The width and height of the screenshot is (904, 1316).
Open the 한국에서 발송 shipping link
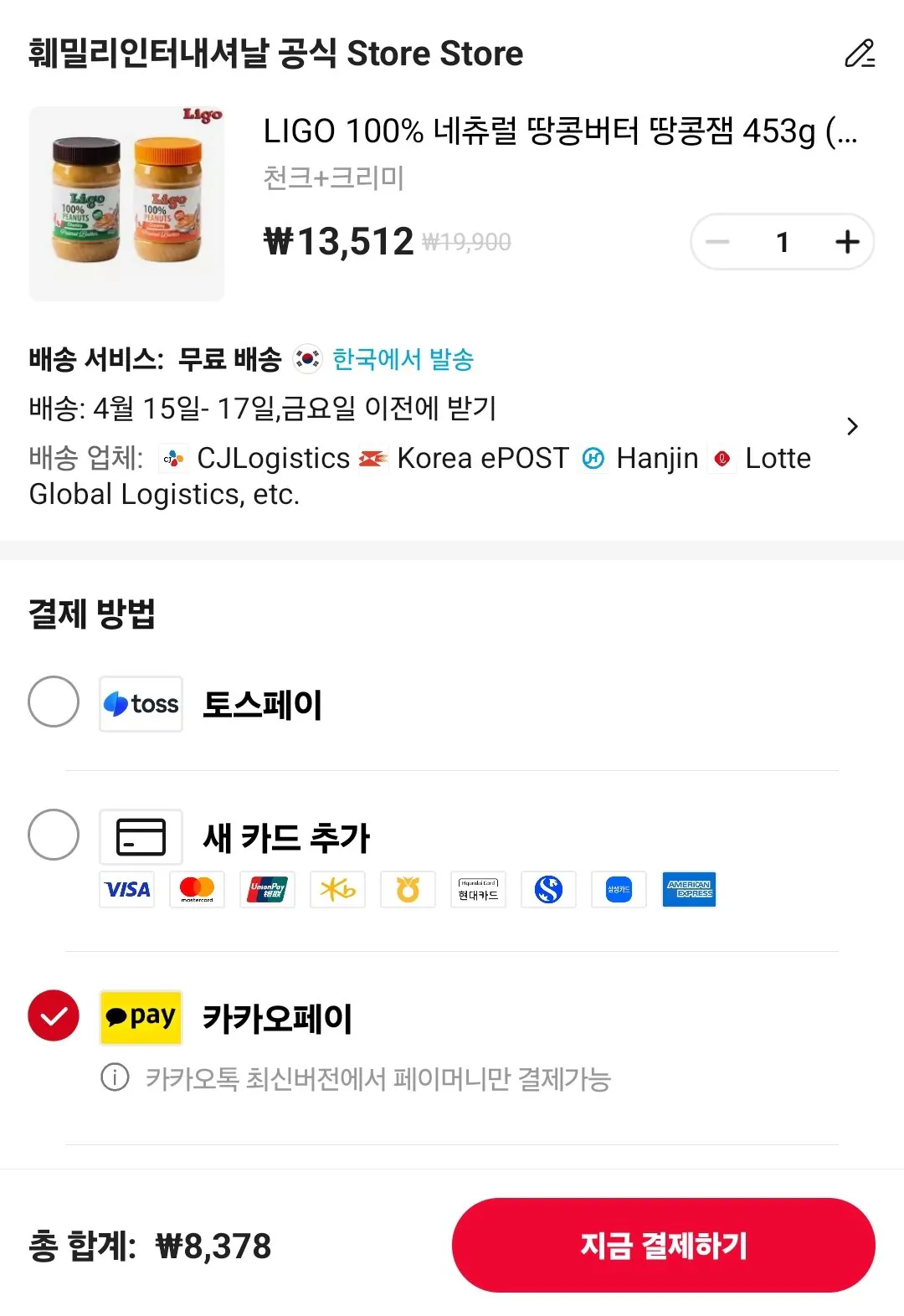pos(401,360)
